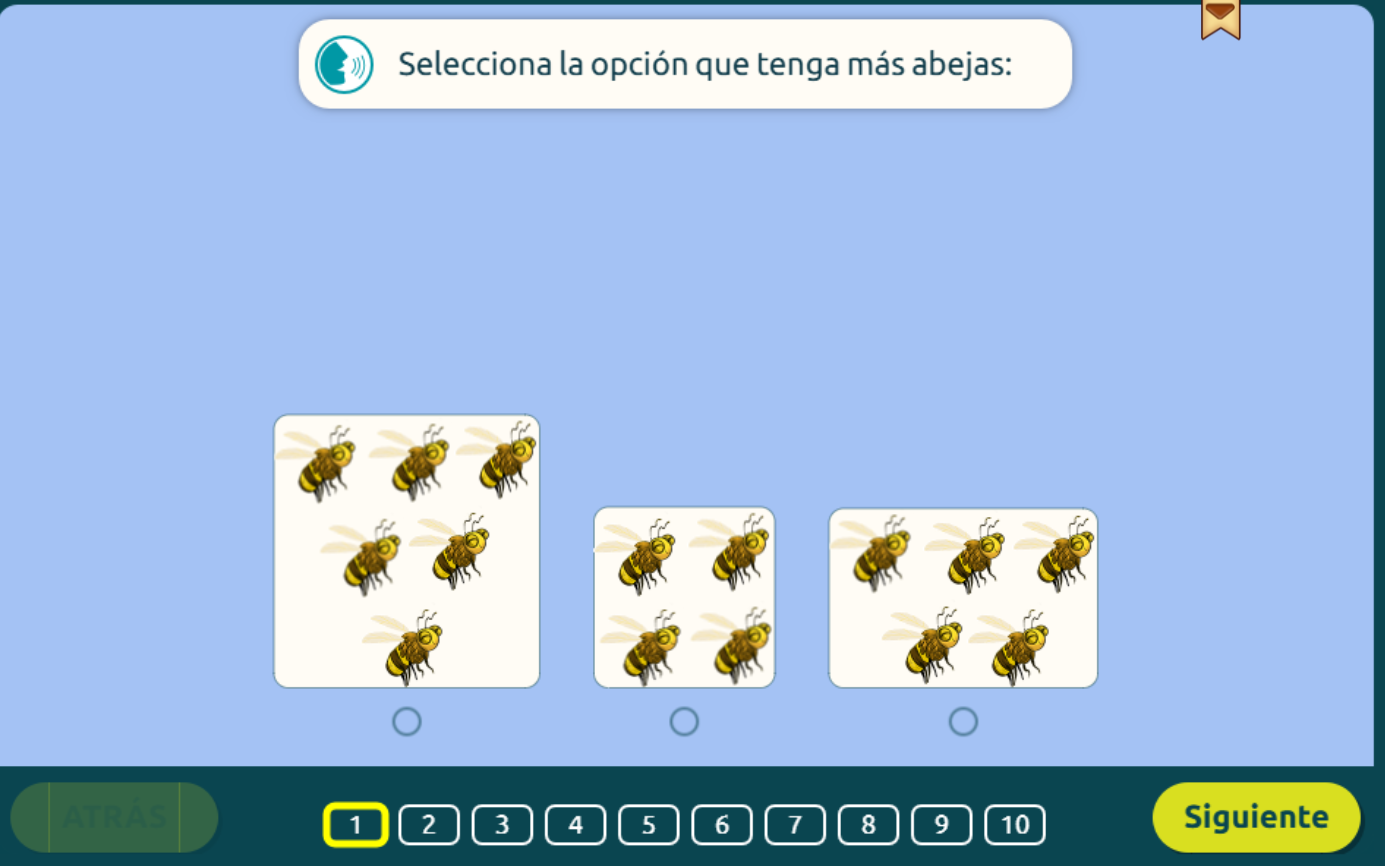Open question 4
This screenshot has width=1385, height=866.
(575, 825)
